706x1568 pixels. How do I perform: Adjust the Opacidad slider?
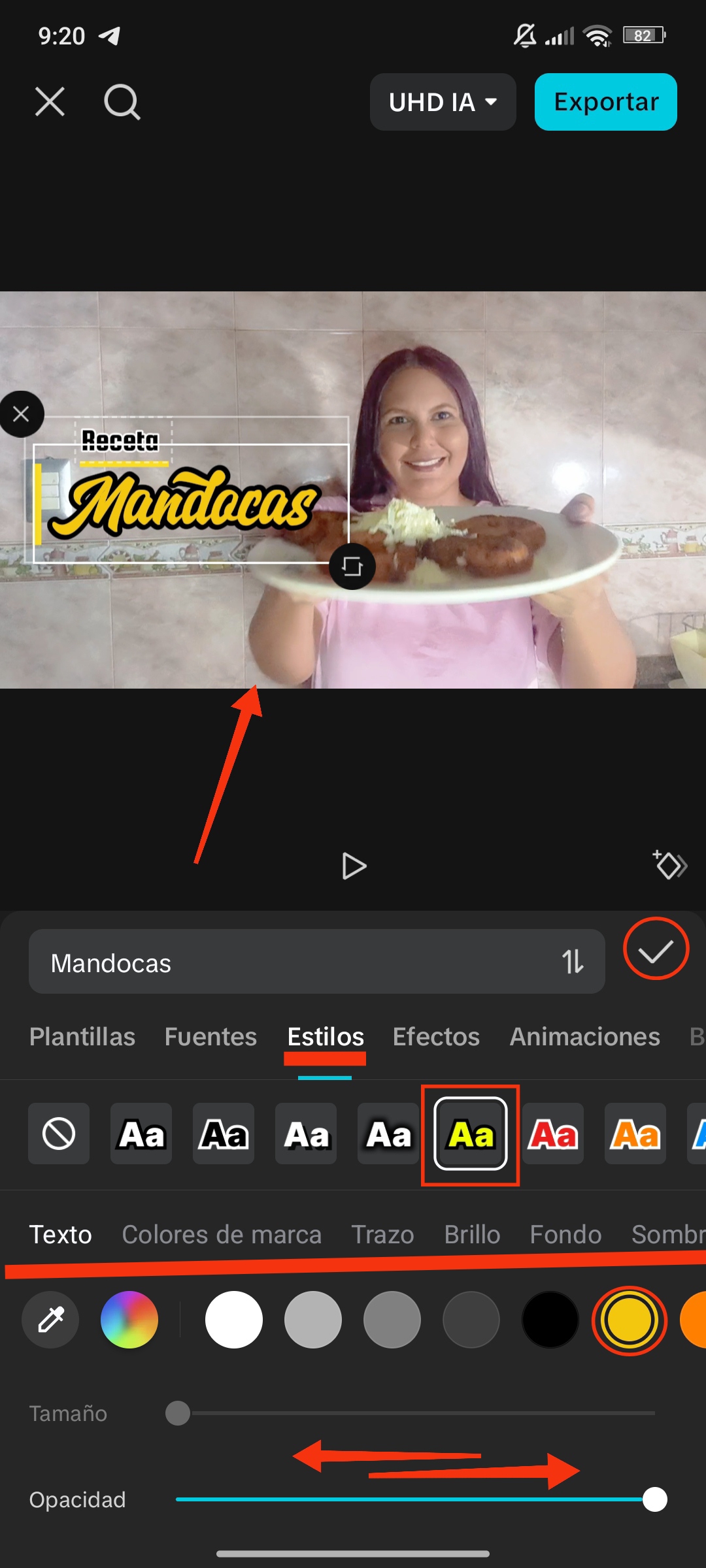(x=654, y=1499)
